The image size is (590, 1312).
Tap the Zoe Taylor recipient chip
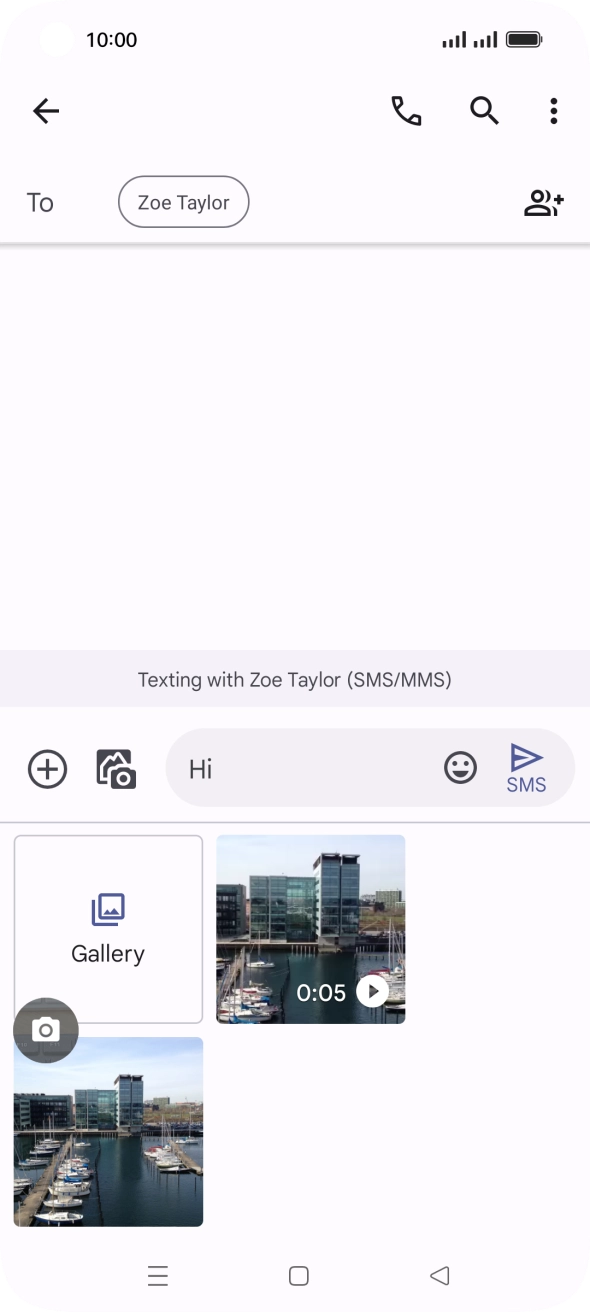coord(184,203)
